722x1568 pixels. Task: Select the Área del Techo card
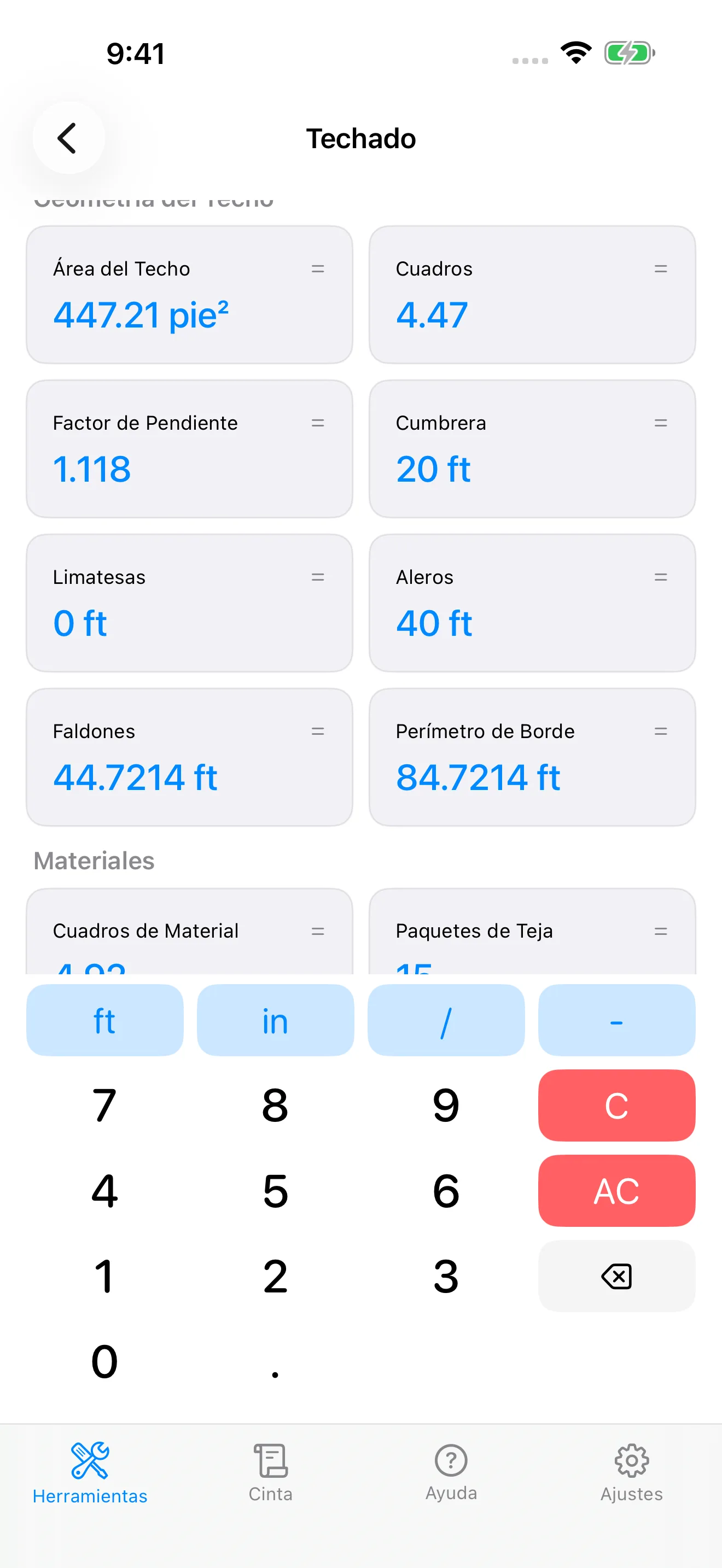tap(189, 295)
